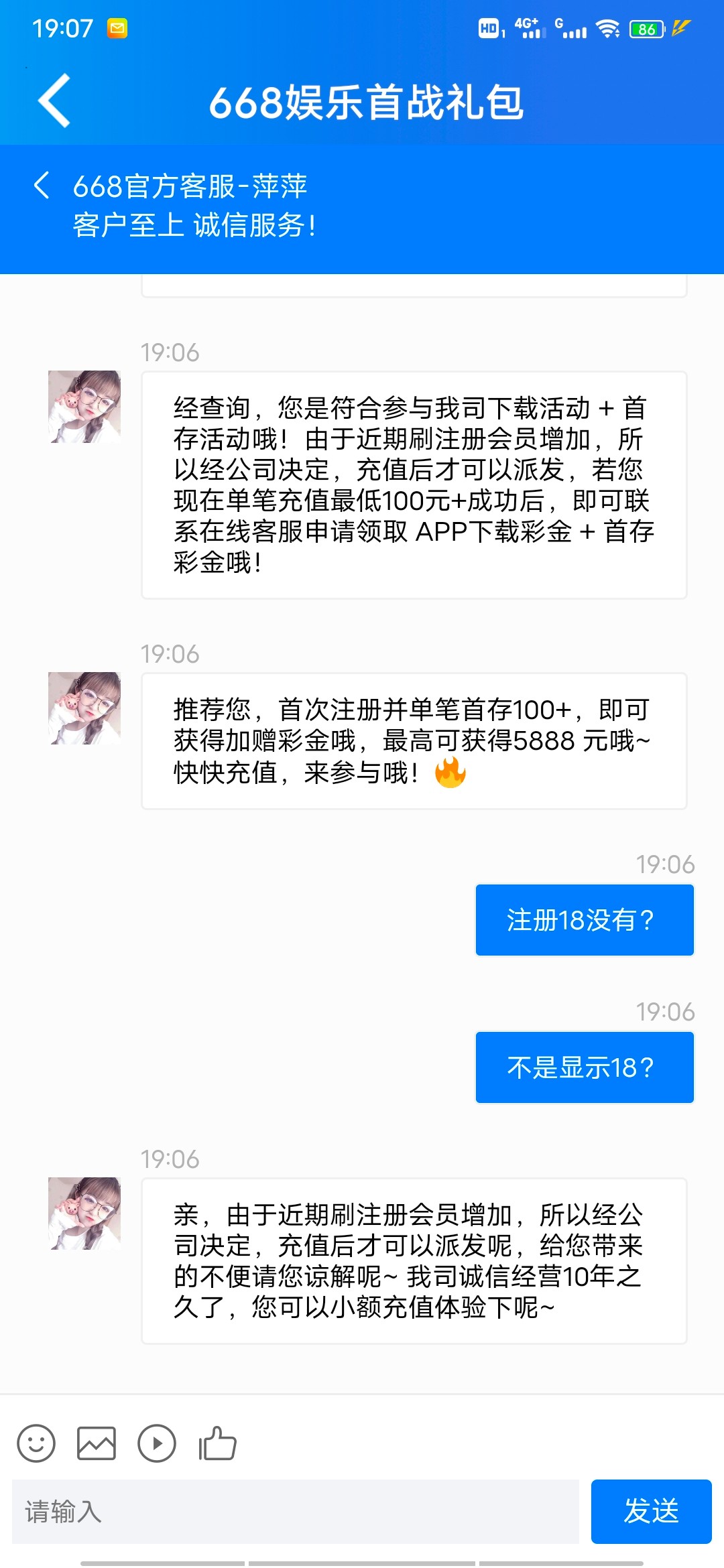
Task: Go back from 668娱乐首战礼包 page
Action: pyautogui.click(x=54, y=101)
